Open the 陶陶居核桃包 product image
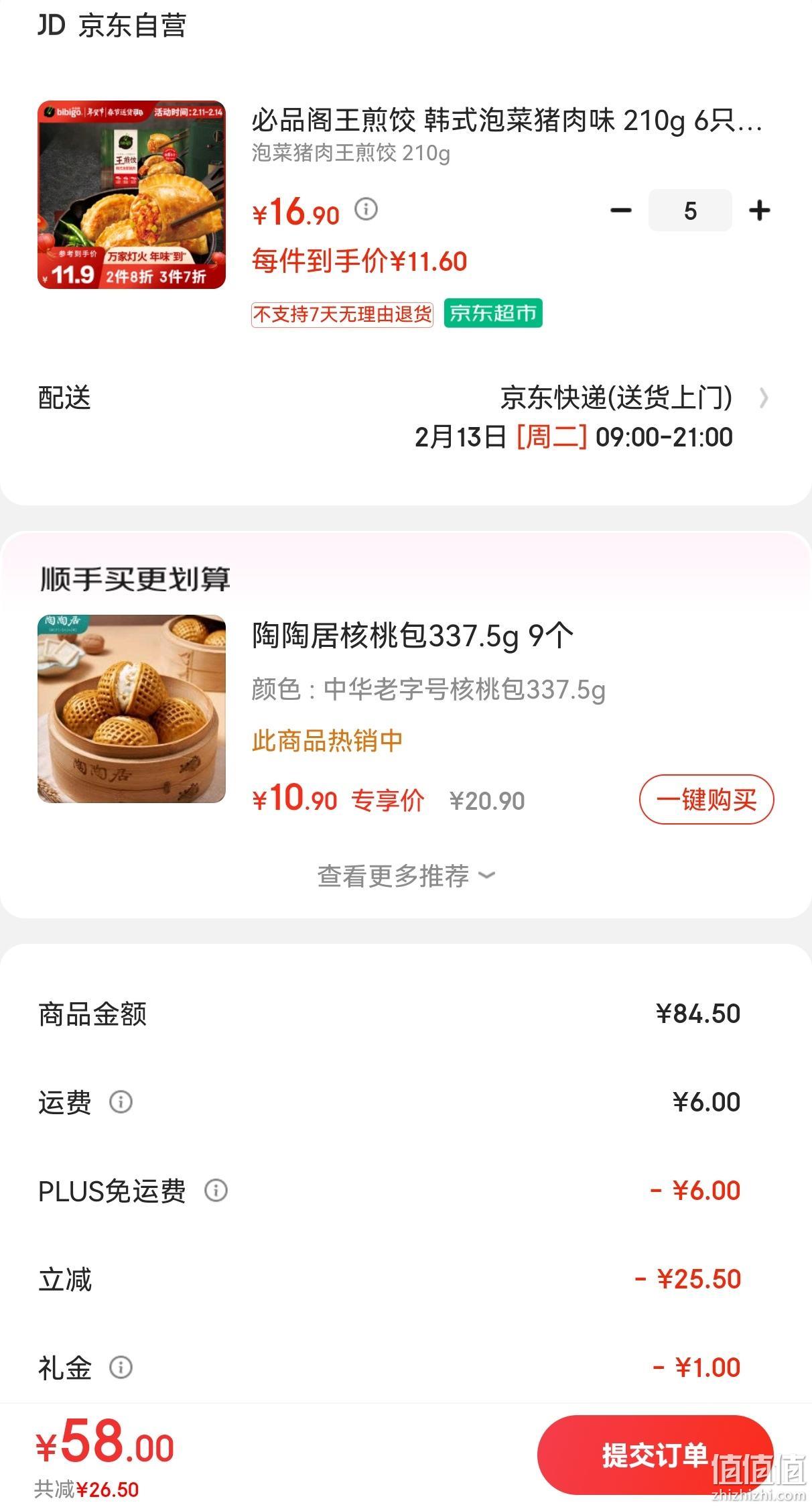This screenshot has width=812, height=1507. [131, 709]
